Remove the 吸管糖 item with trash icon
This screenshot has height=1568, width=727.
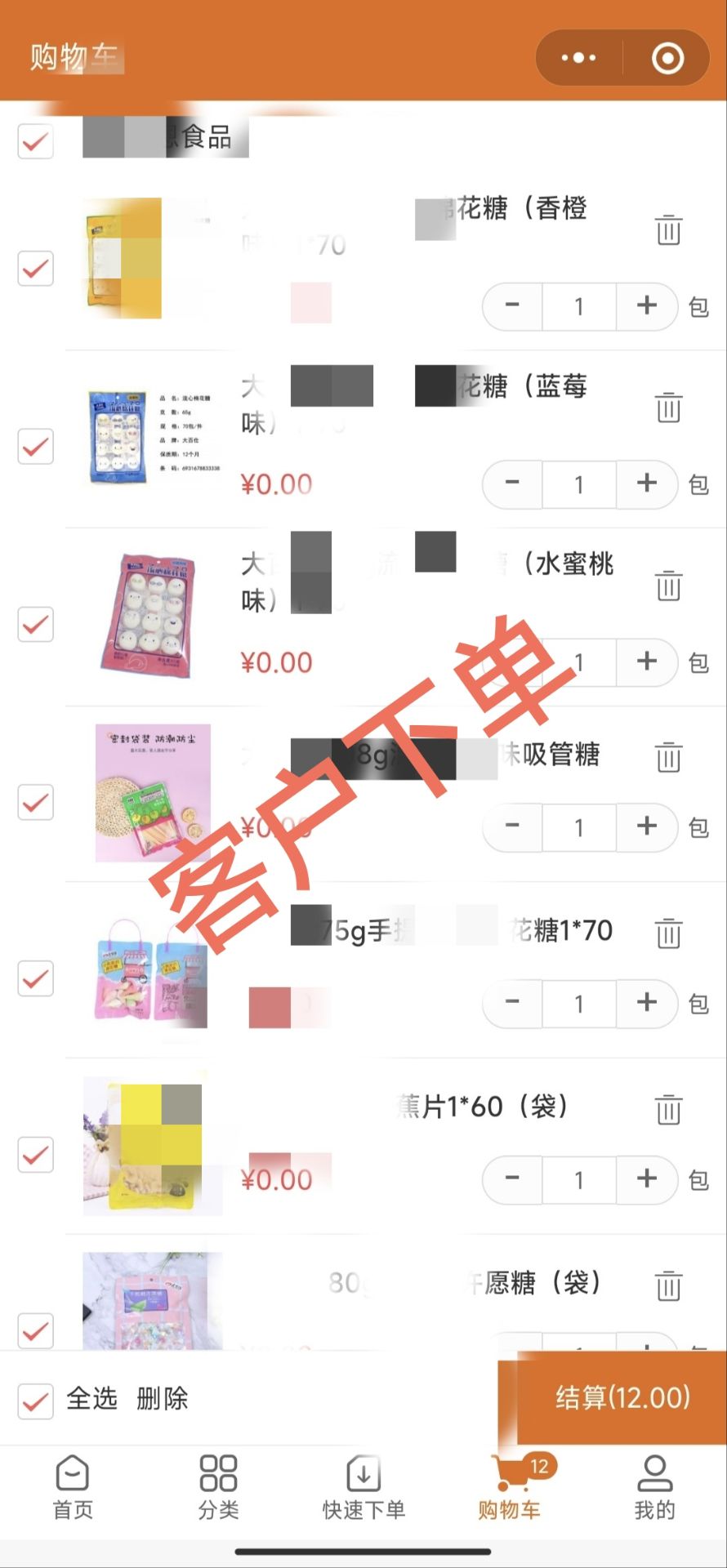coord(668,757)
